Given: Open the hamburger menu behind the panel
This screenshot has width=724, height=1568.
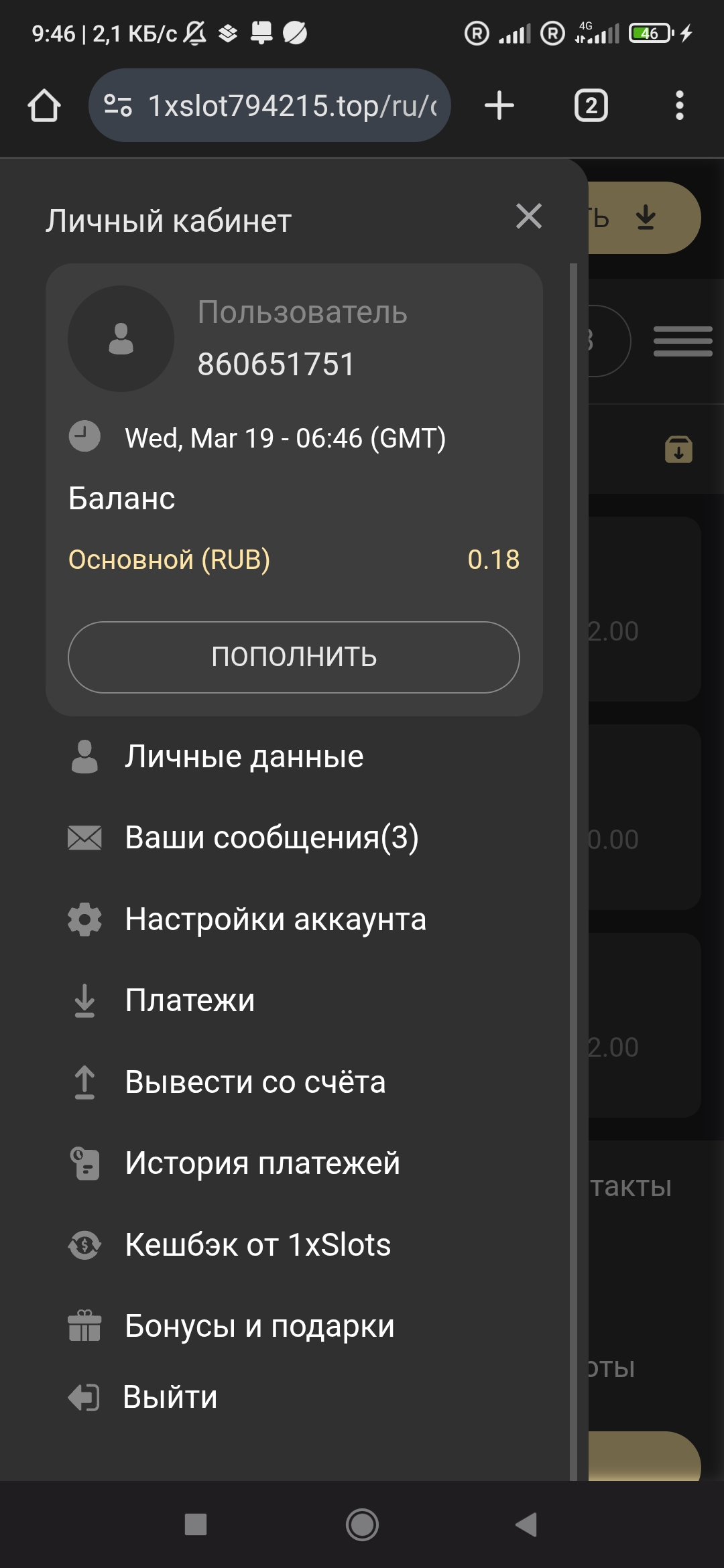Looking at the screenshot, I should (x=683, y=342).
